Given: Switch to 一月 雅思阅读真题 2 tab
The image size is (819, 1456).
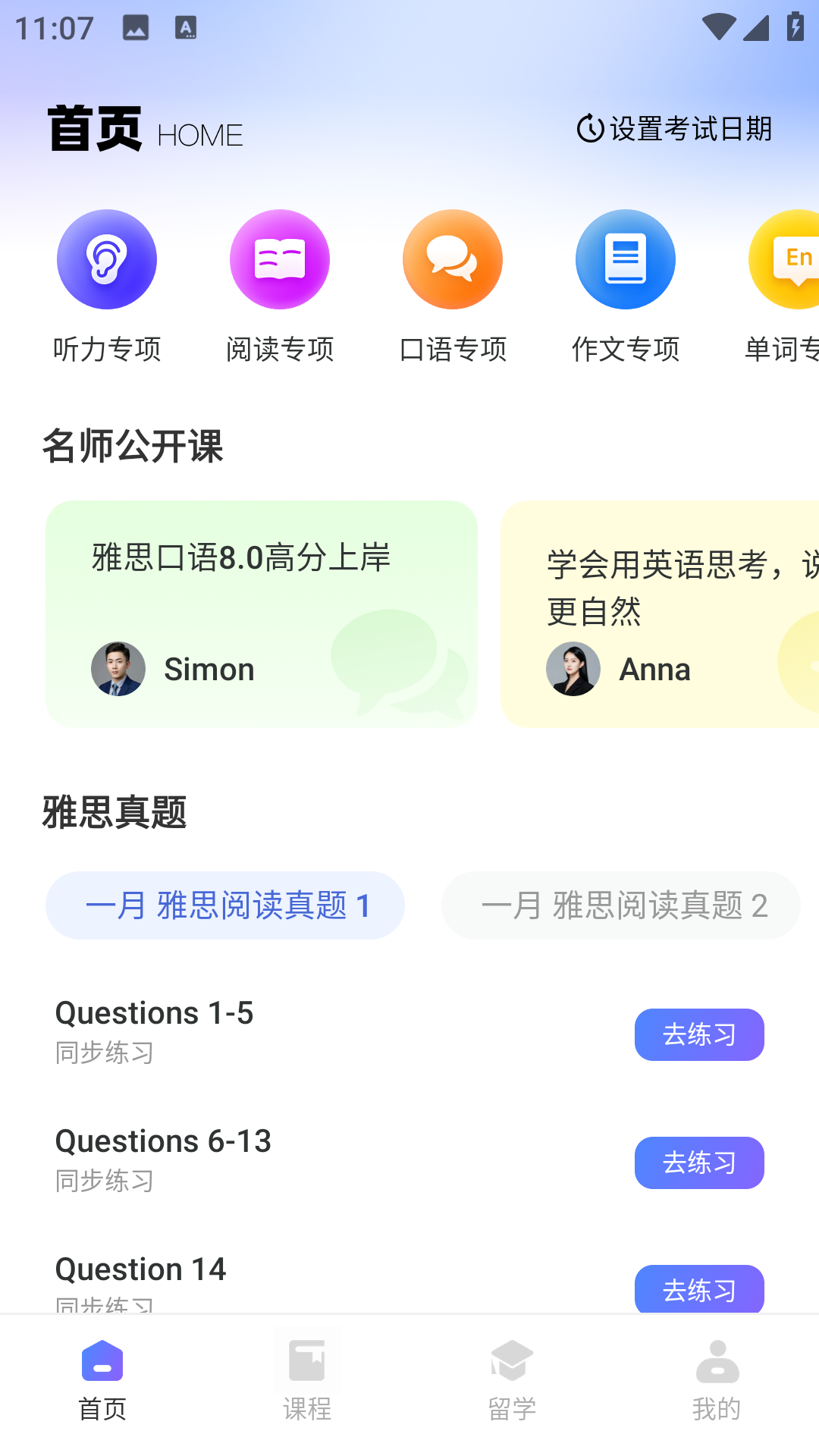Looking at the screenshot, I should pos(620,905).
